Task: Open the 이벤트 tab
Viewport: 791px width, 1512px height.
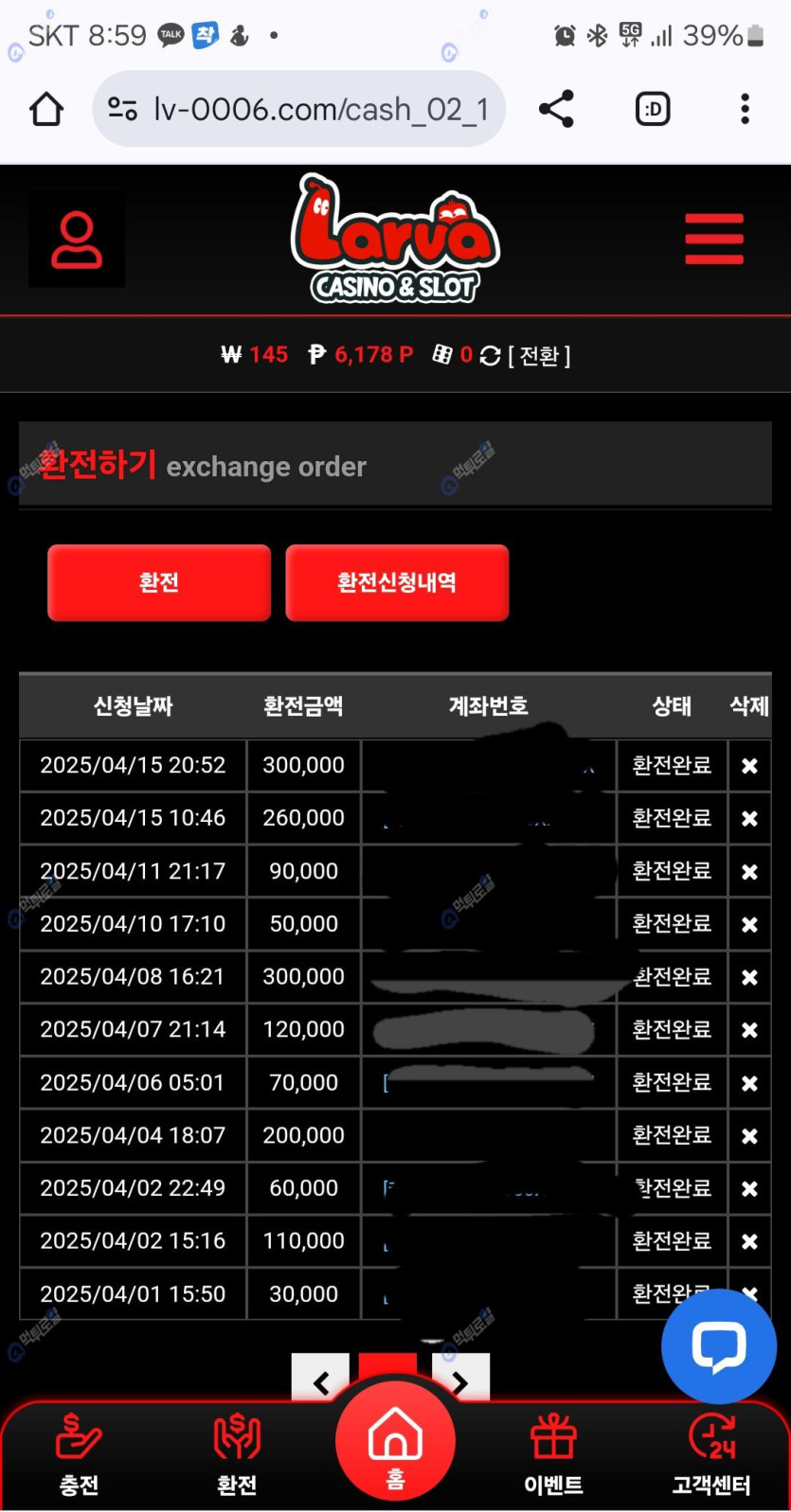Action: click(x=553, y=1454)
